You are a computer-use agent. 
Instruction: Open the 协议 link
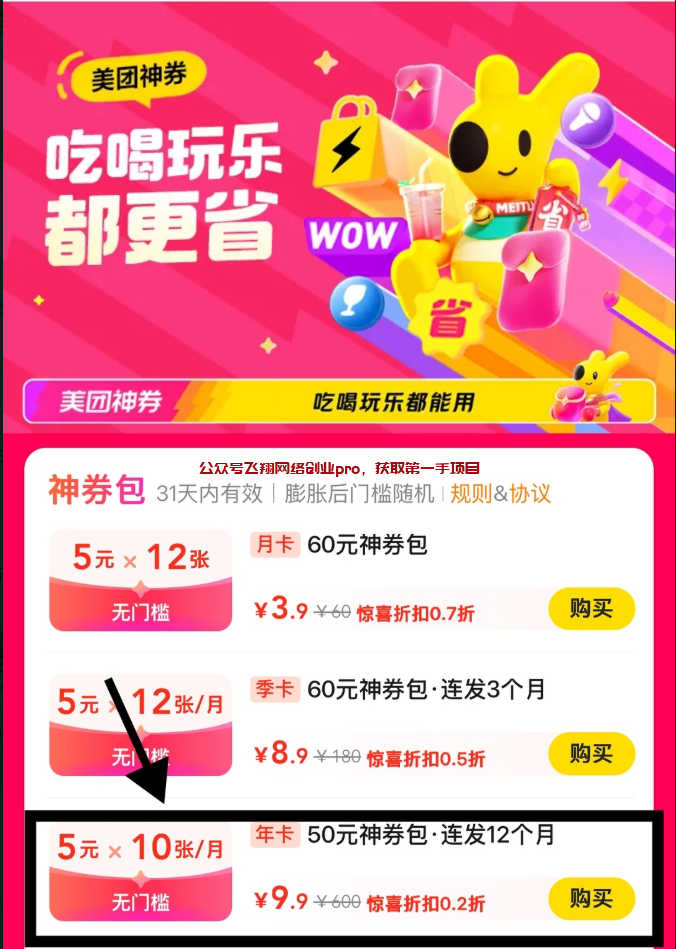coord(530,493)
